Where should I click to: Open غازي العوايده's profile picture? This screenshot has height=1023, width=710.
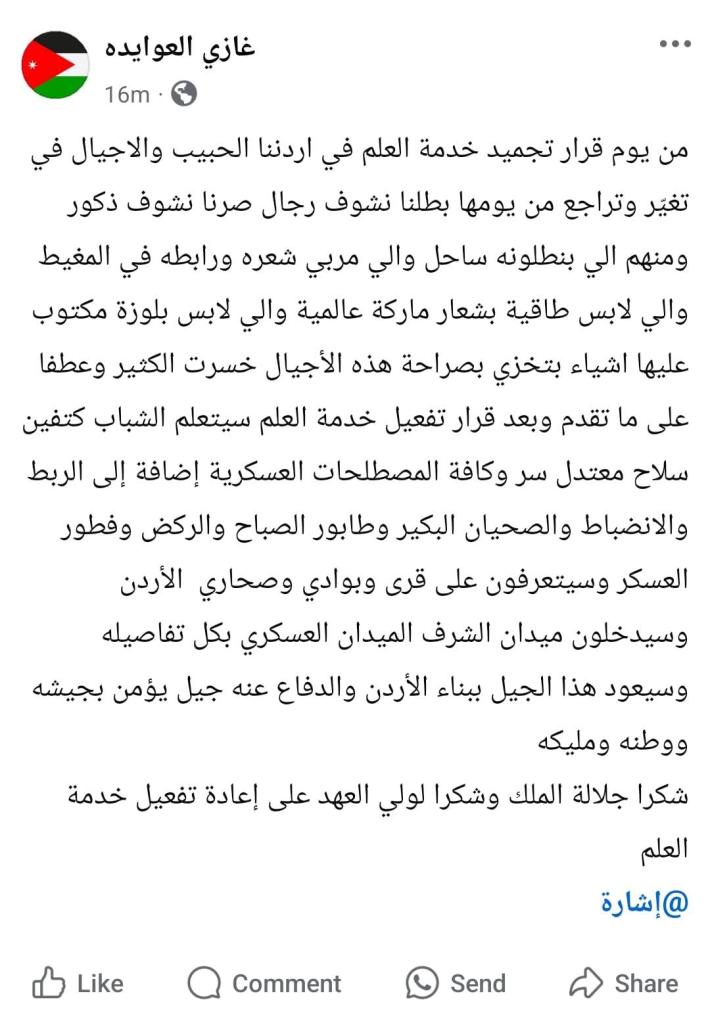pos(56,65)
